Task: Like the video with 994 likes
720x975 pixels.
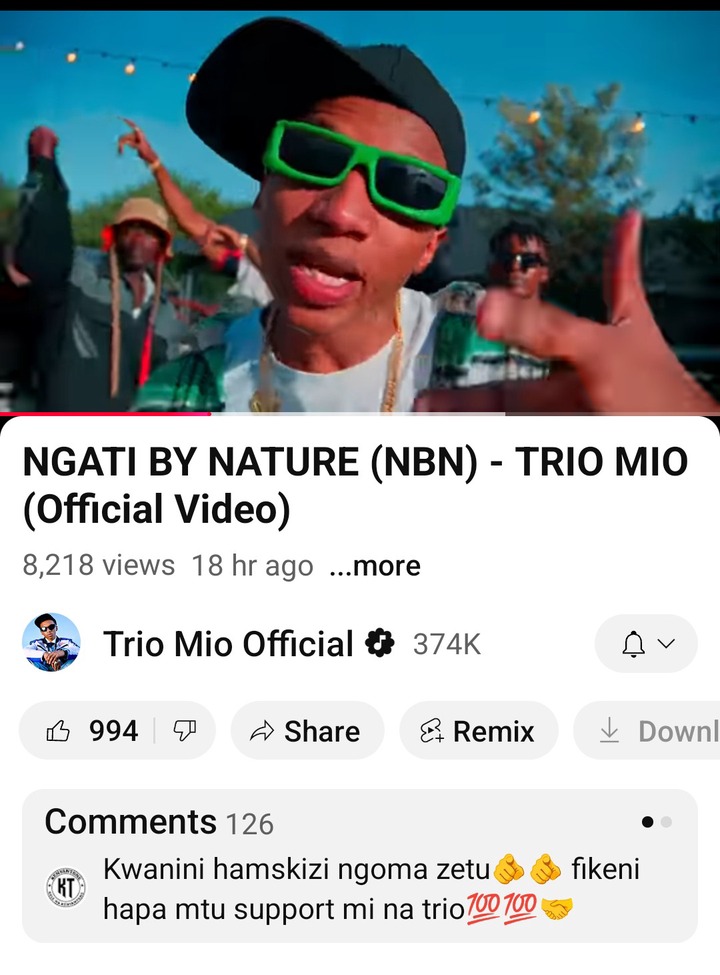Action: tap(90, 731)
